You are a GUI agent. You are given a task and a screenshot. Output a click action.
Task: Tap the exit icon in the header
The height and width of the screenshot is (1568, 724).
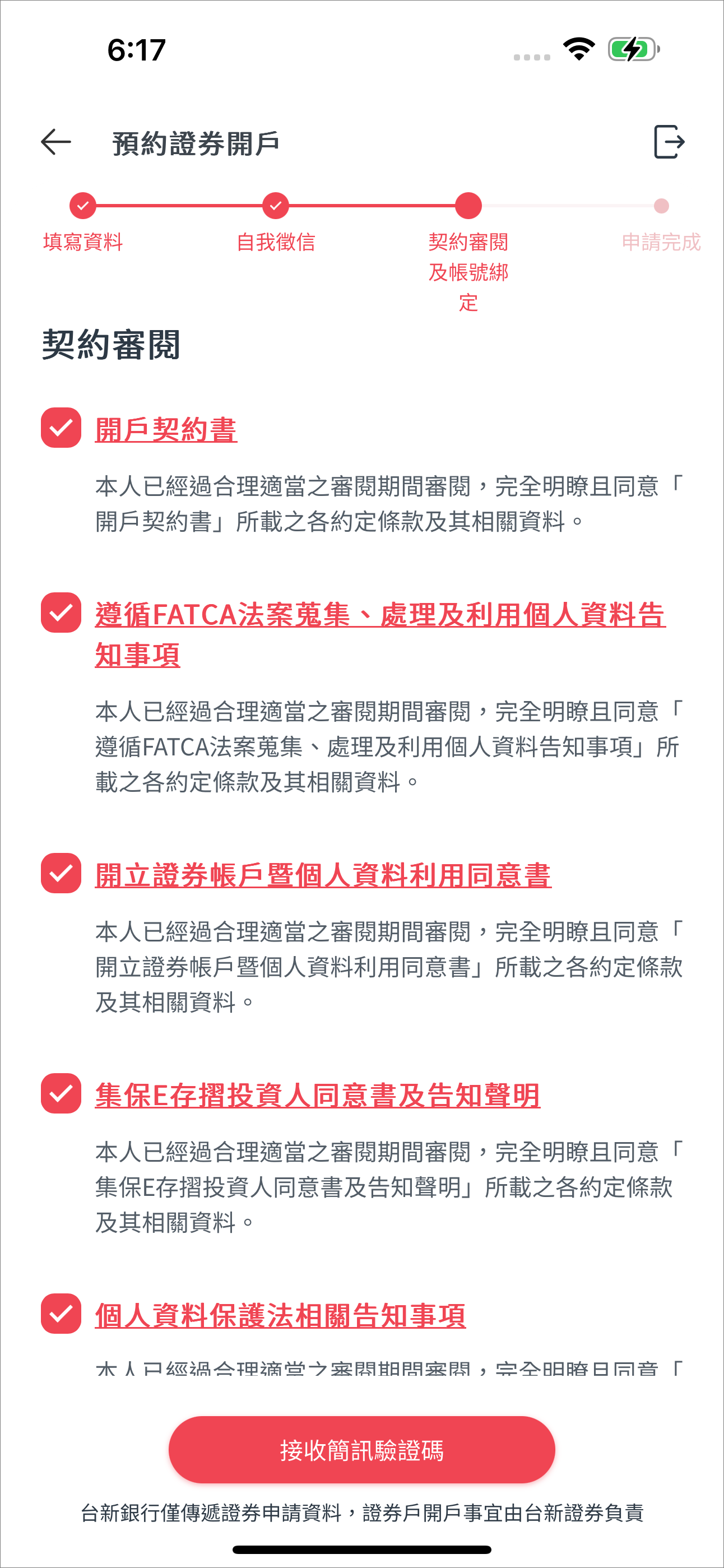tap(669, 142)
